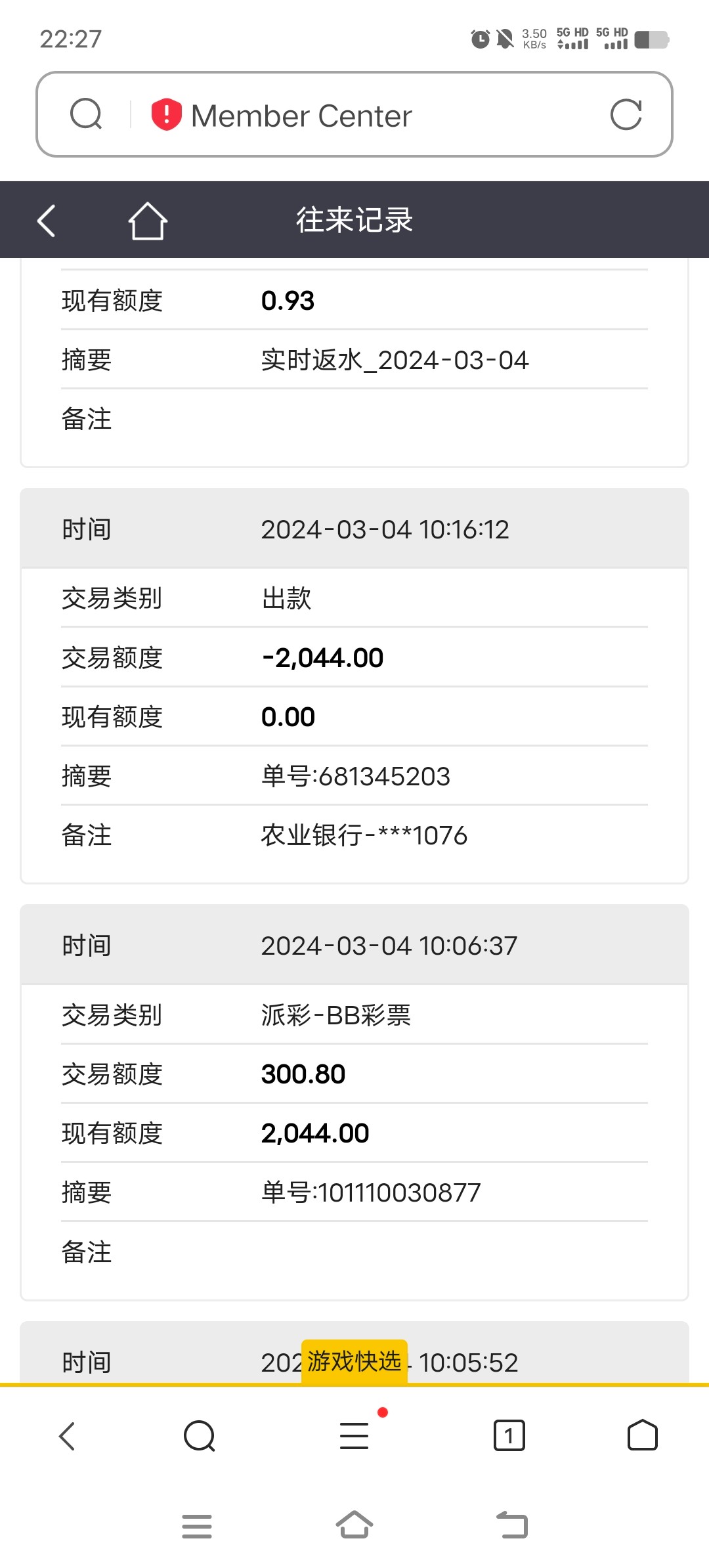Open the system recent apps button
The height and width of the screenshot is (1568, 709).
click(x=197, y=1526)
